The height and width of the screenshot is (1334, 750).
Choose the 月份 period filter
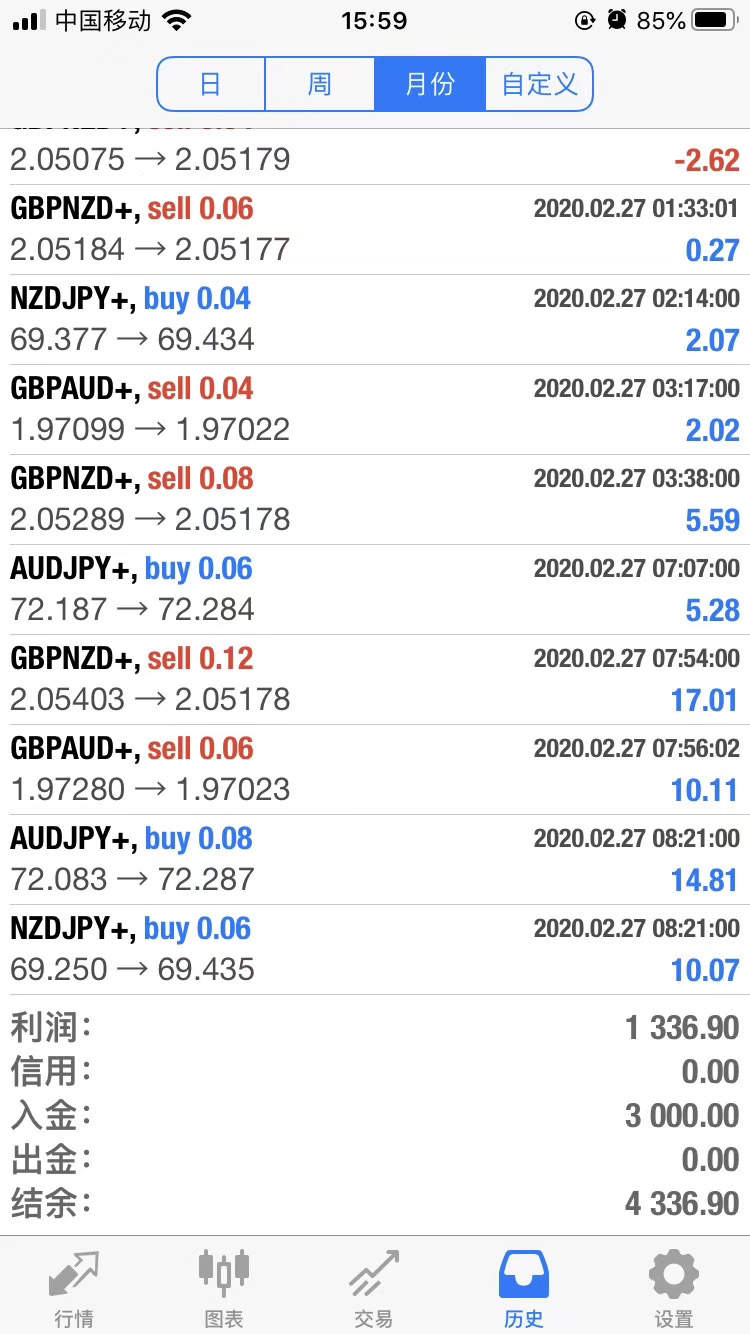[430, 84]
